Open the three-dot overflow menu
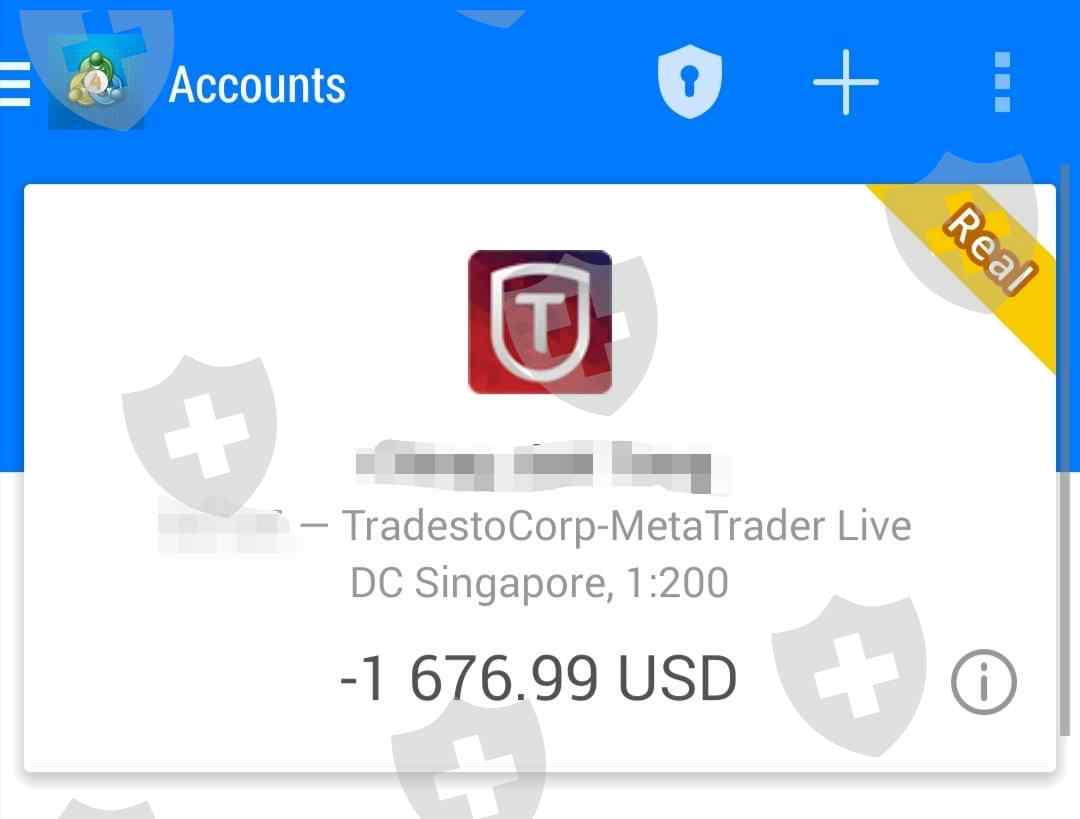The width and height of the screenshot is (1080, 819). tap(1002, 82)
